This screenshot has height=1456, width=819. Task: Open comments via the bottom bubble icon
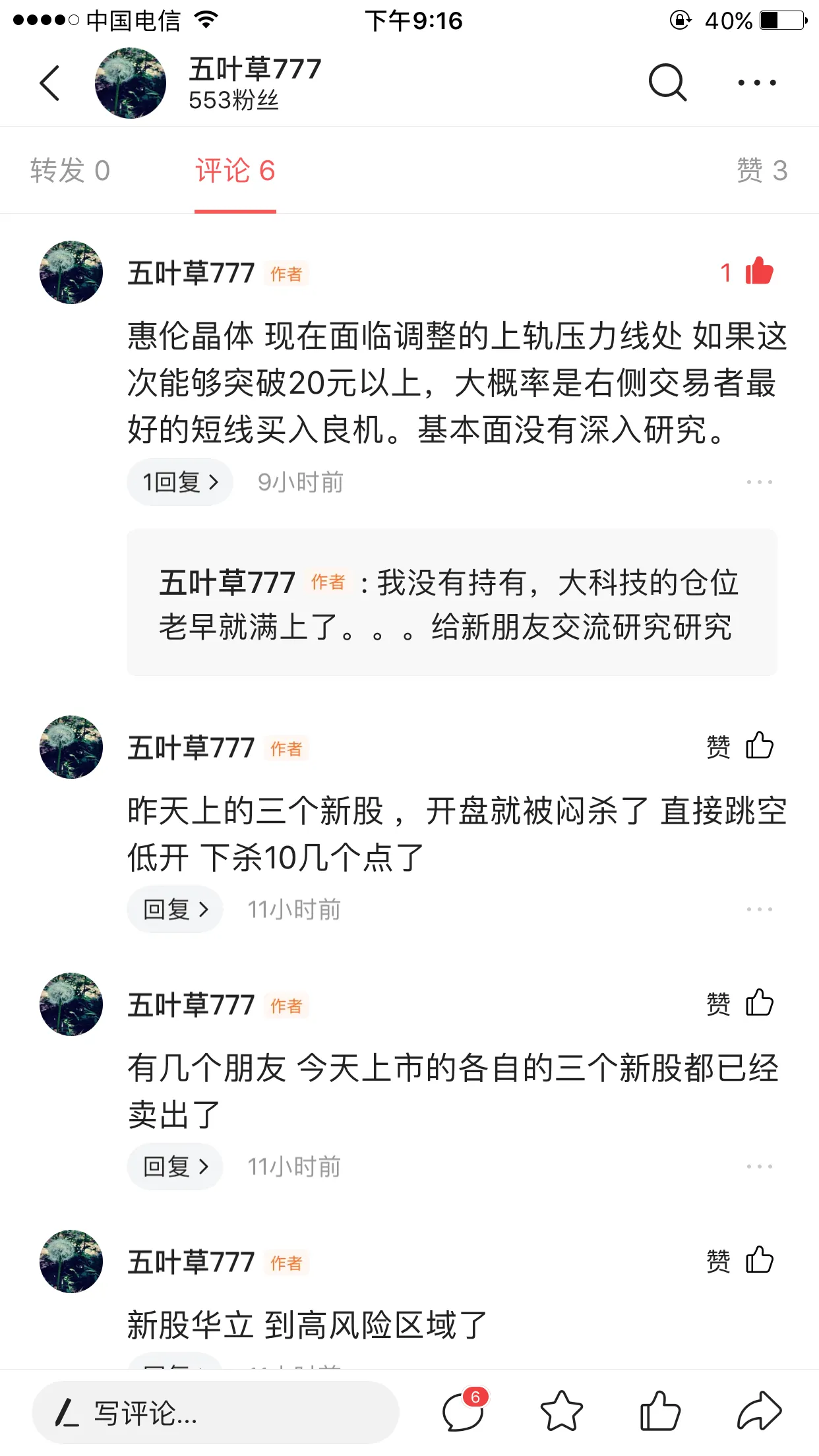point(463,1412)
